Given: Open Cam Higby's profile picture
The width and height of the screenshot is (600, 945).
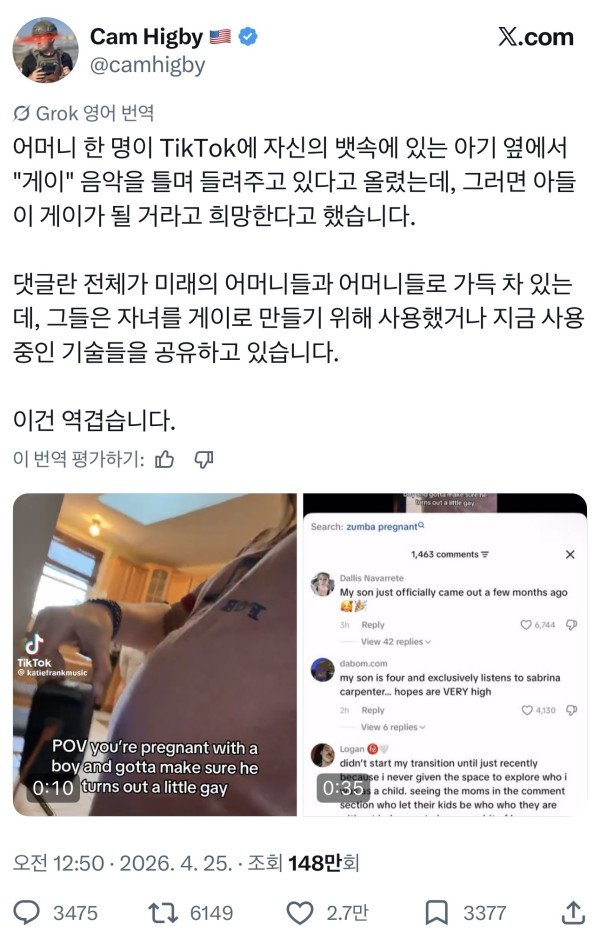Looking at the screenshot, I should pos(45,50).
